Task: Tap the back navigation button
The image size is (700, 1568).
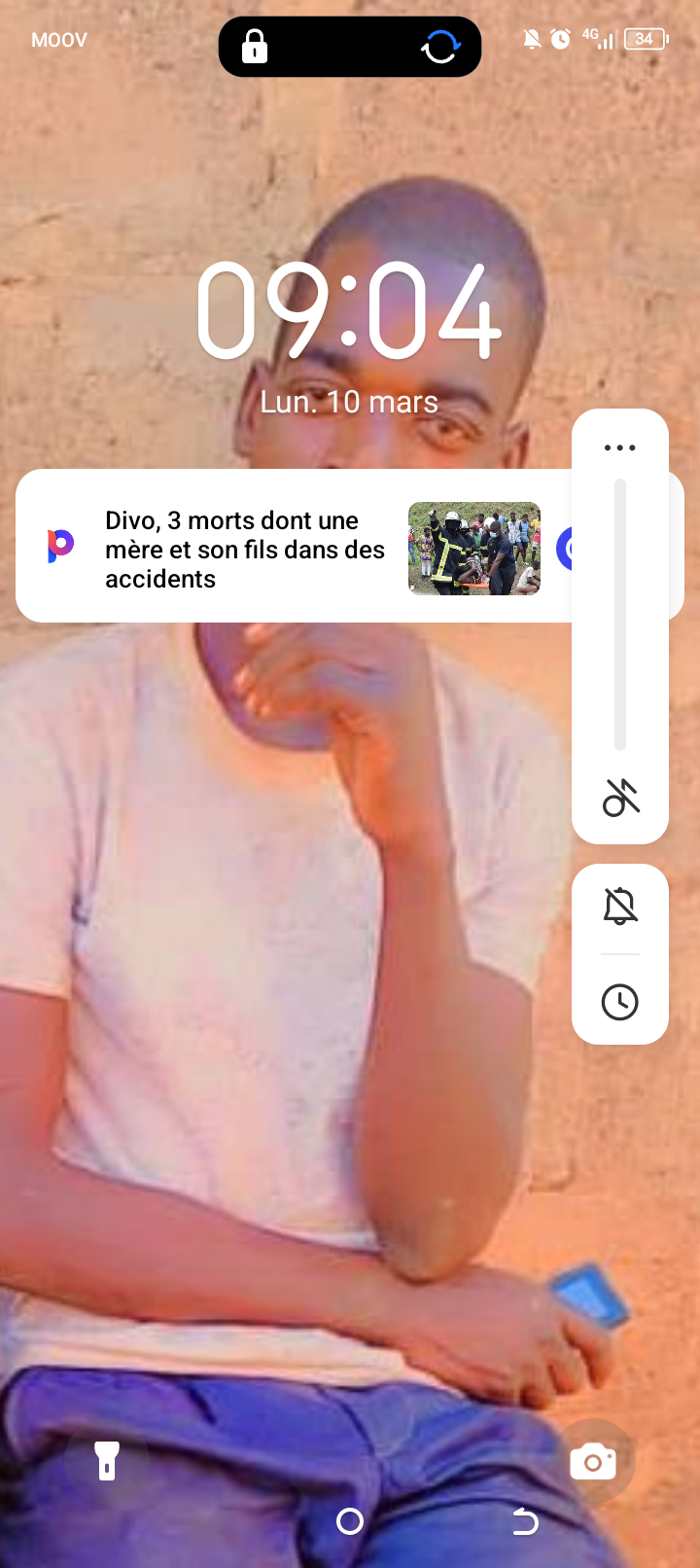Action: pyautogui.click(x=525, y=1521)
